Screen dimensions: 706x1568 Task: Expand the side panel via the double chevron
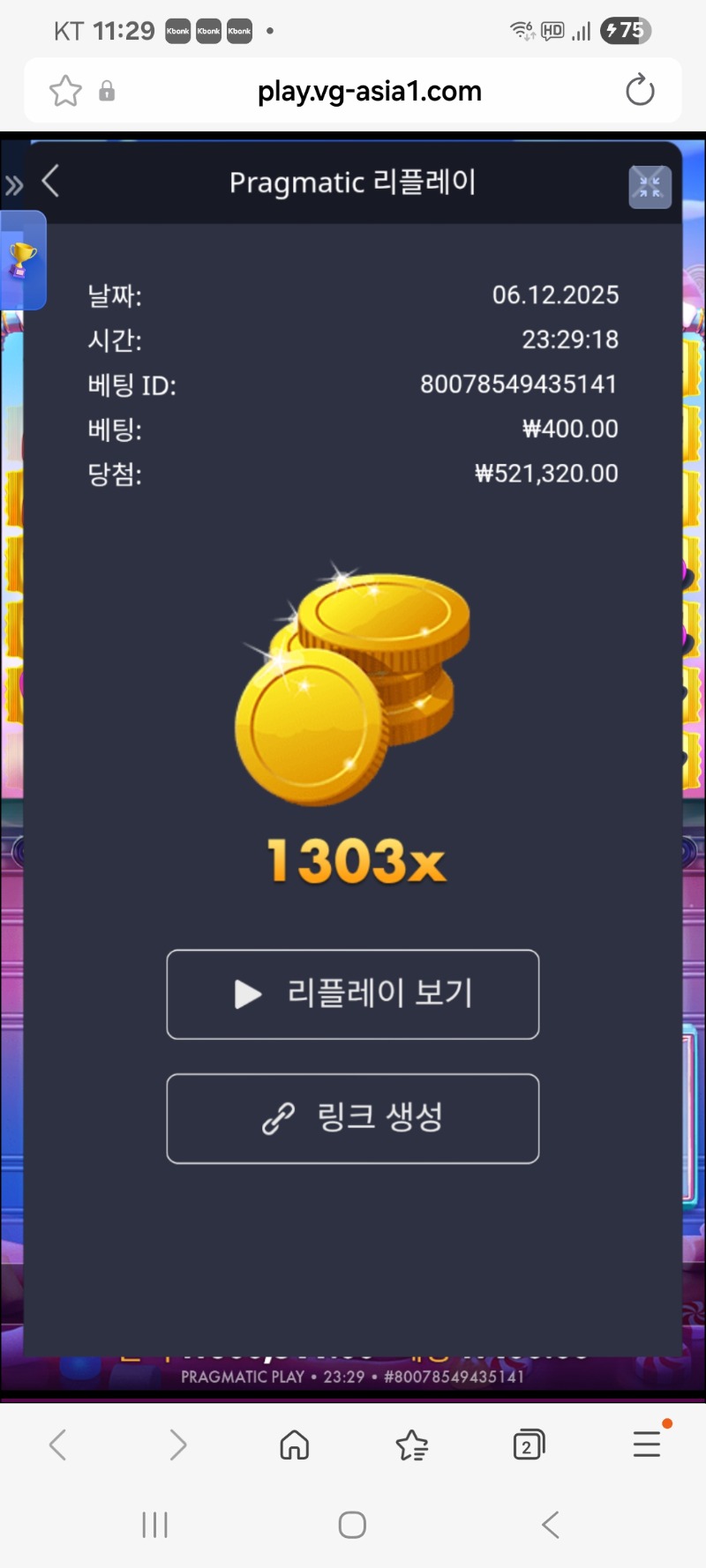point(14,184)
